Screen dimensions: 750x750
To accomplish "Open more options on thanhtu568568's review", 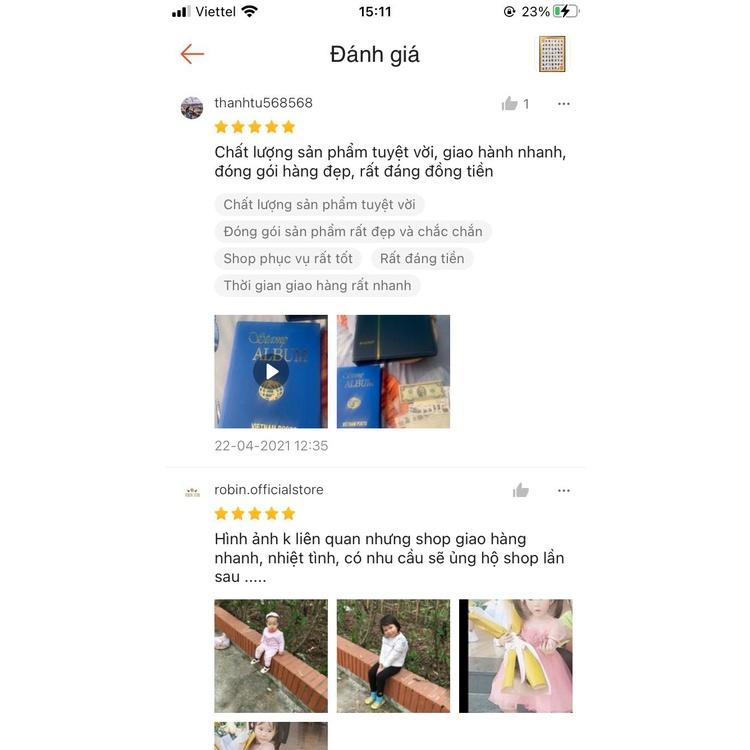I will point(564,104).
